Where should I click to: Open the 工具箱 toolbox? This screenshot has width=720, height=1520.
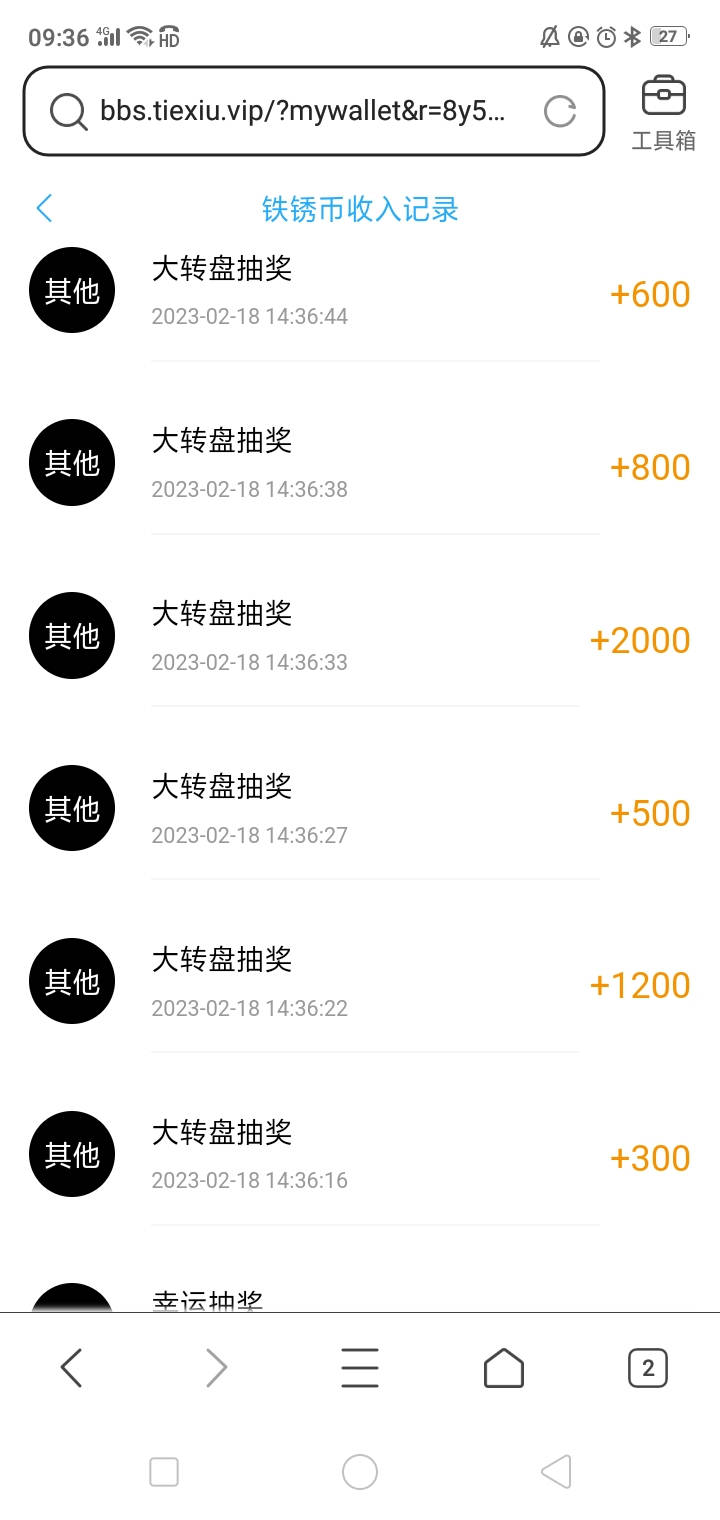click(663, 112)
